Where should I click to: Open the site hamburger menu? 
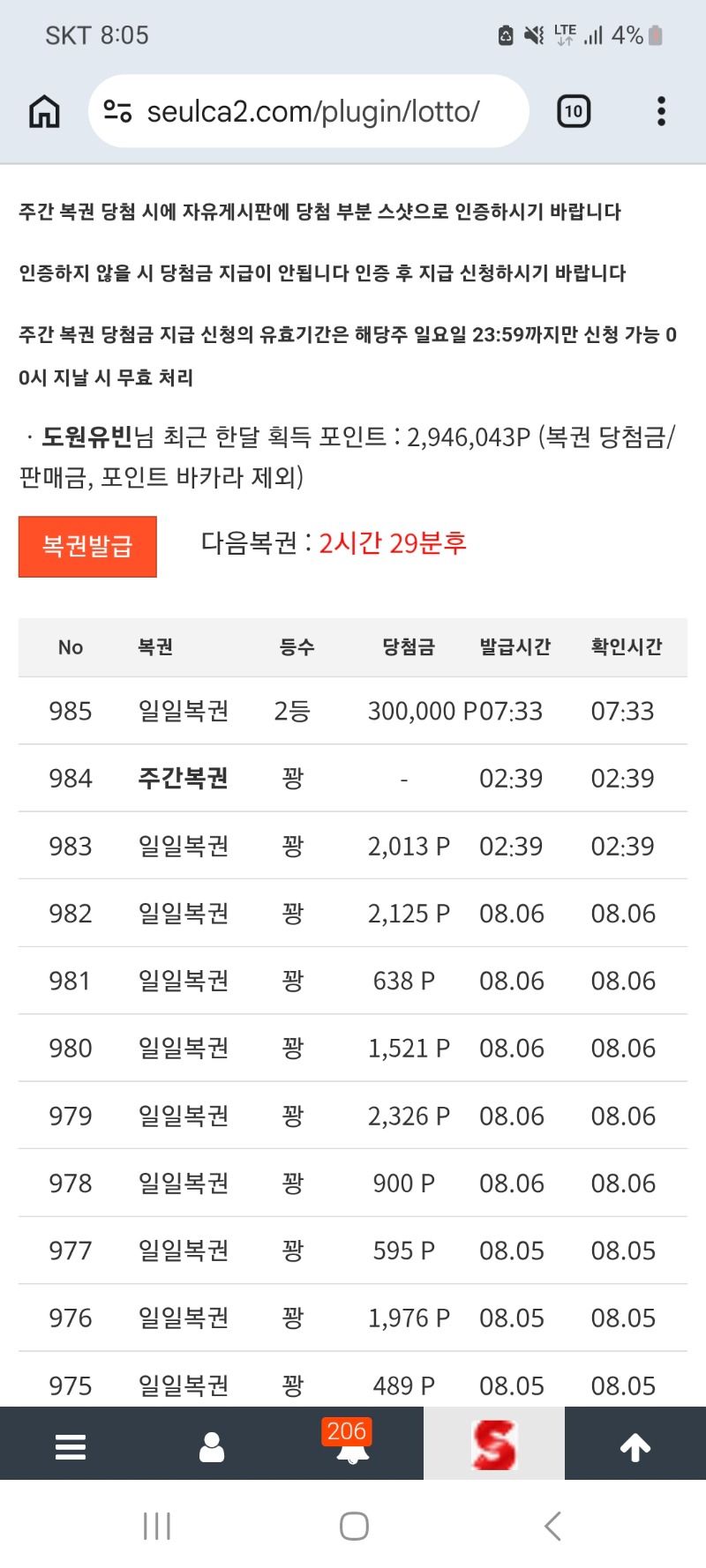pyautogui.click(x=71, y=1446)
